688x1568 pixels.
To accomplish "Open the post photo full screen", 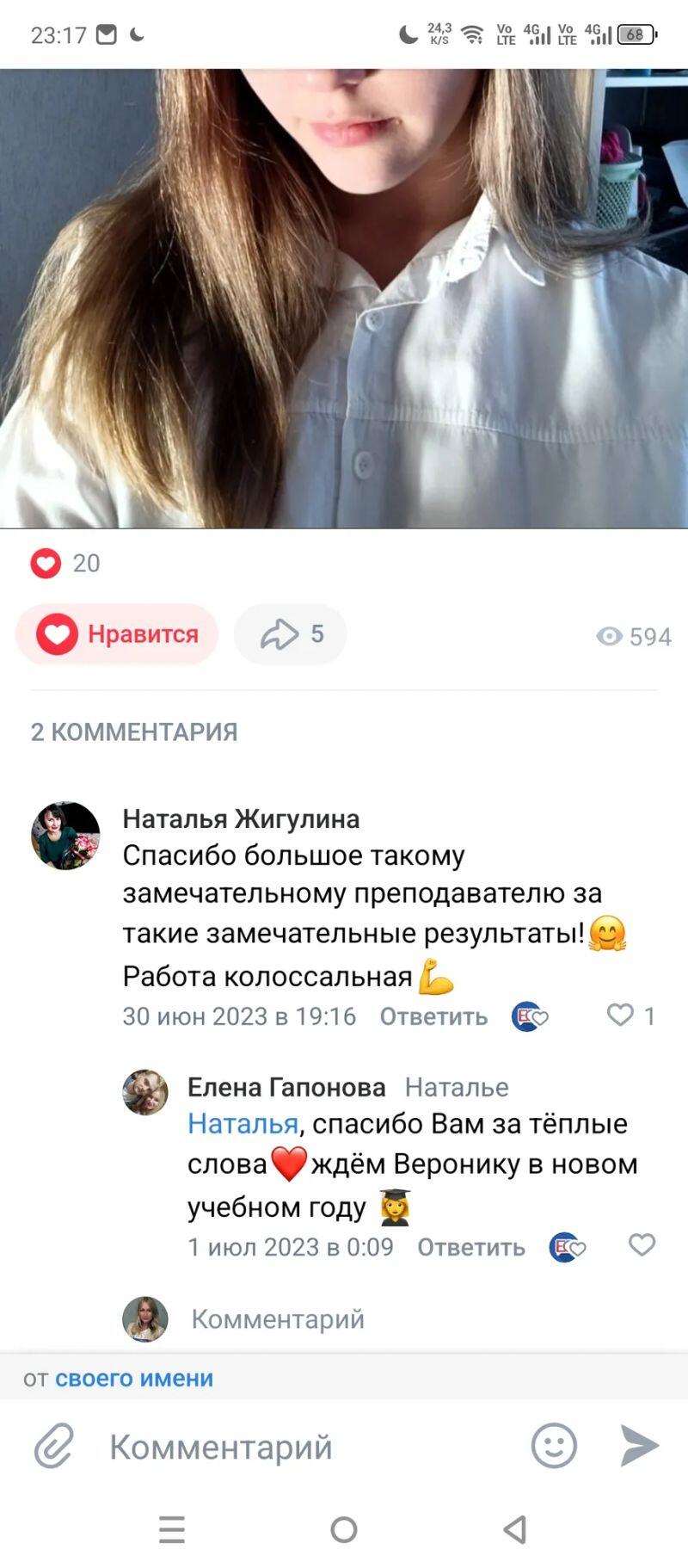I will pos(344,297).
